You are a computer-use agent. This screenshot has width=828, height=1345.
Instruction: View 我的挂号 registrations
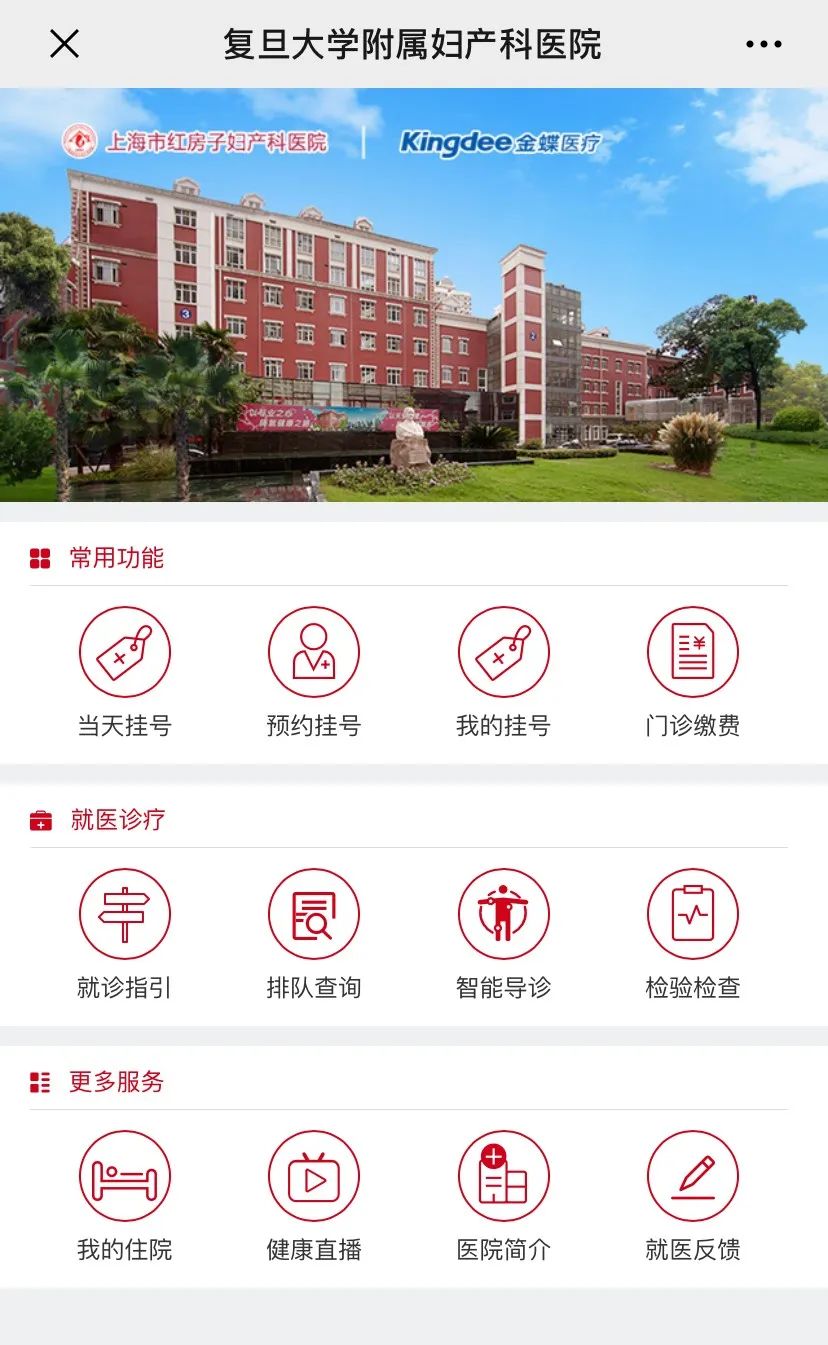[x=503, y=672]
